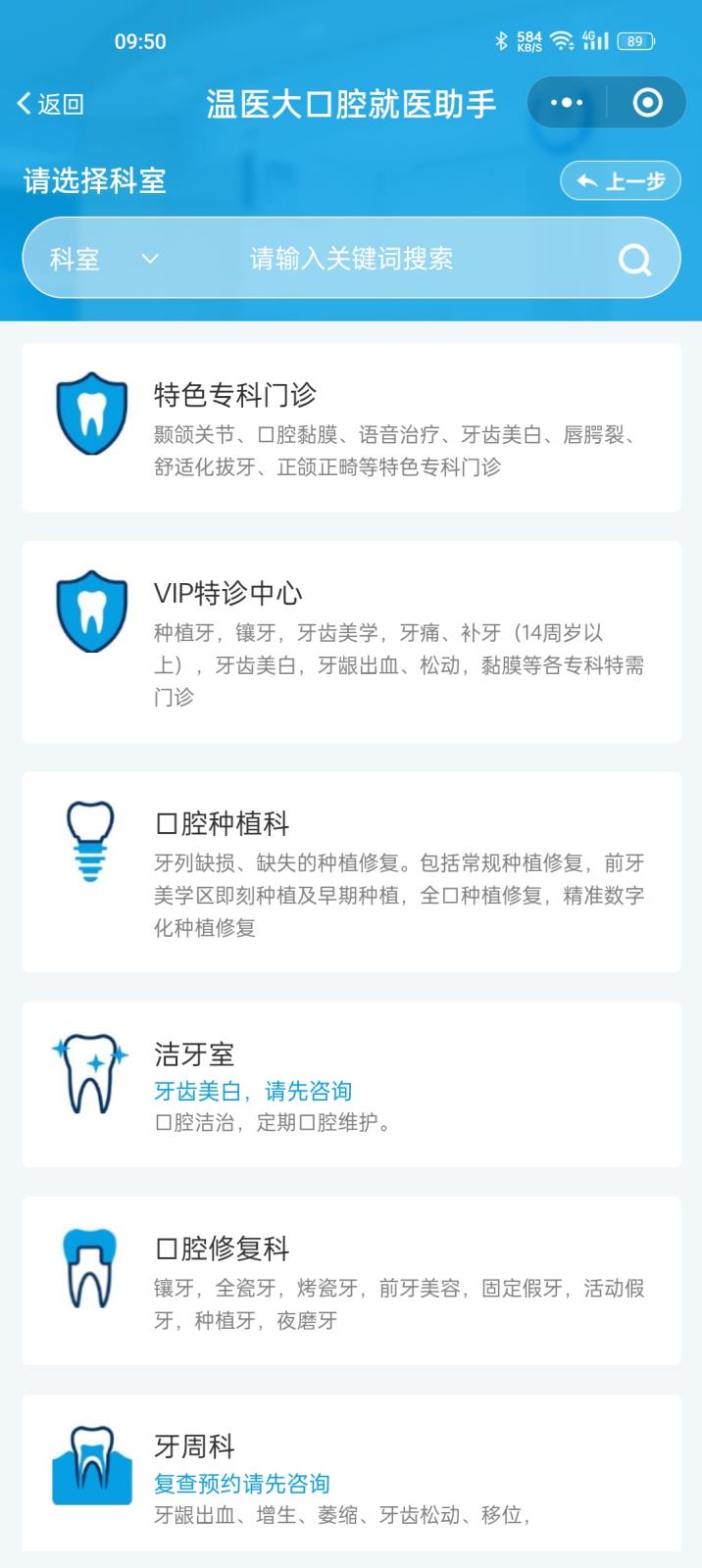Choose the 牙周科 department

(x=351, y=1475)
